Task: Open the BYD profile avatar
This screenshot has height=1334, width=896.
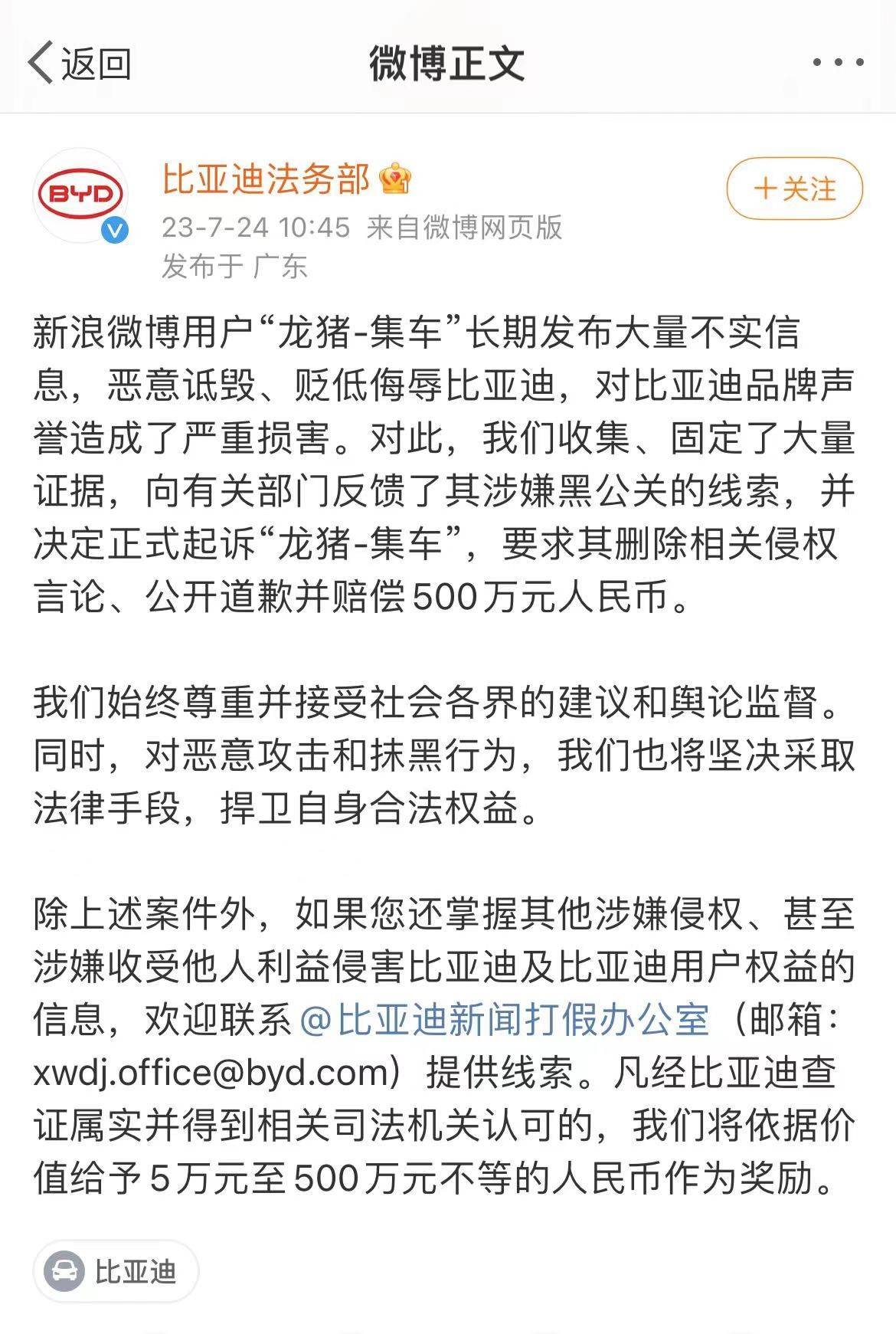Action: (80, 195)
